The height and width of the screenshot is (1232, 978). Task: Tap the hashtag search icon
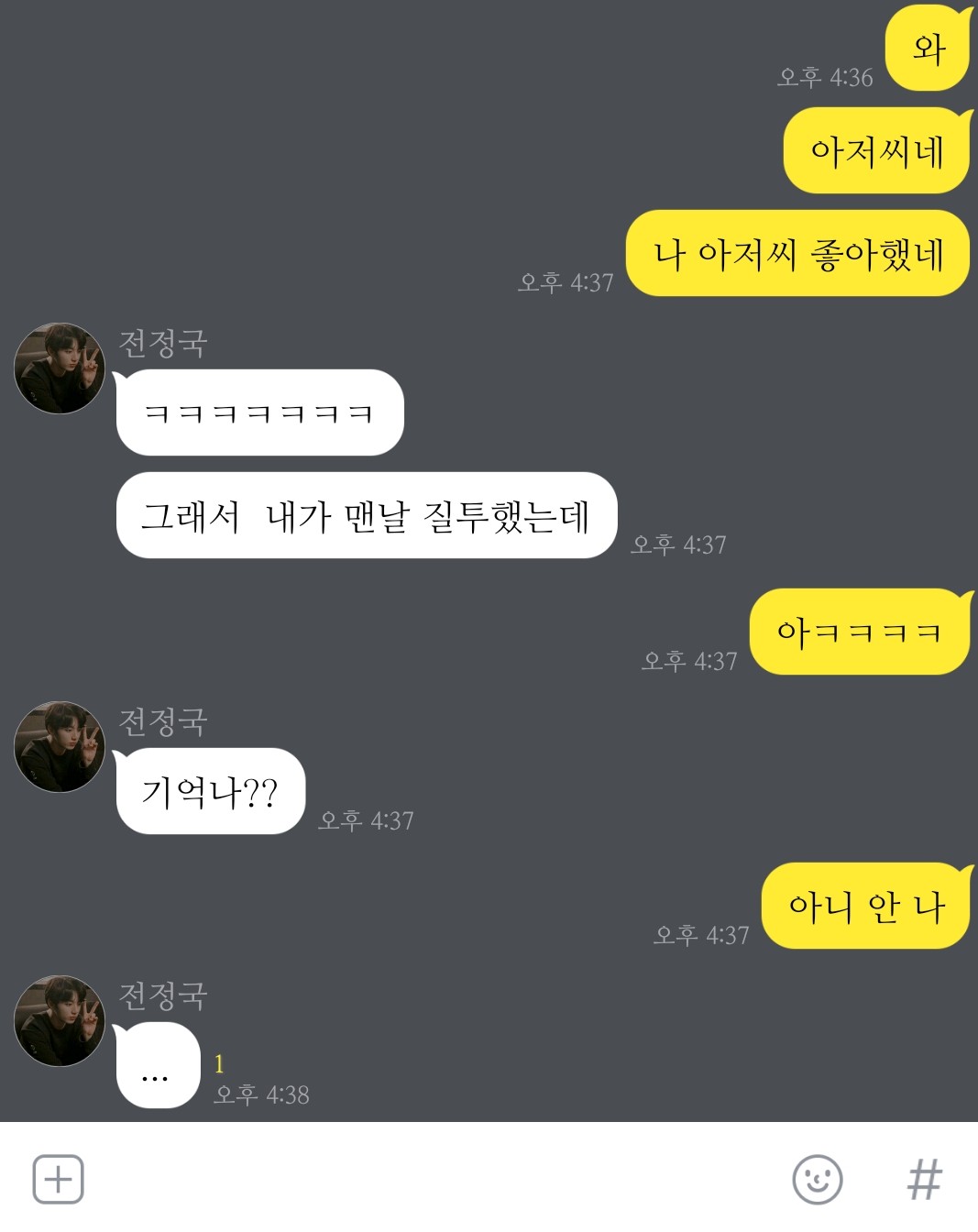(x=924, y=1179)
